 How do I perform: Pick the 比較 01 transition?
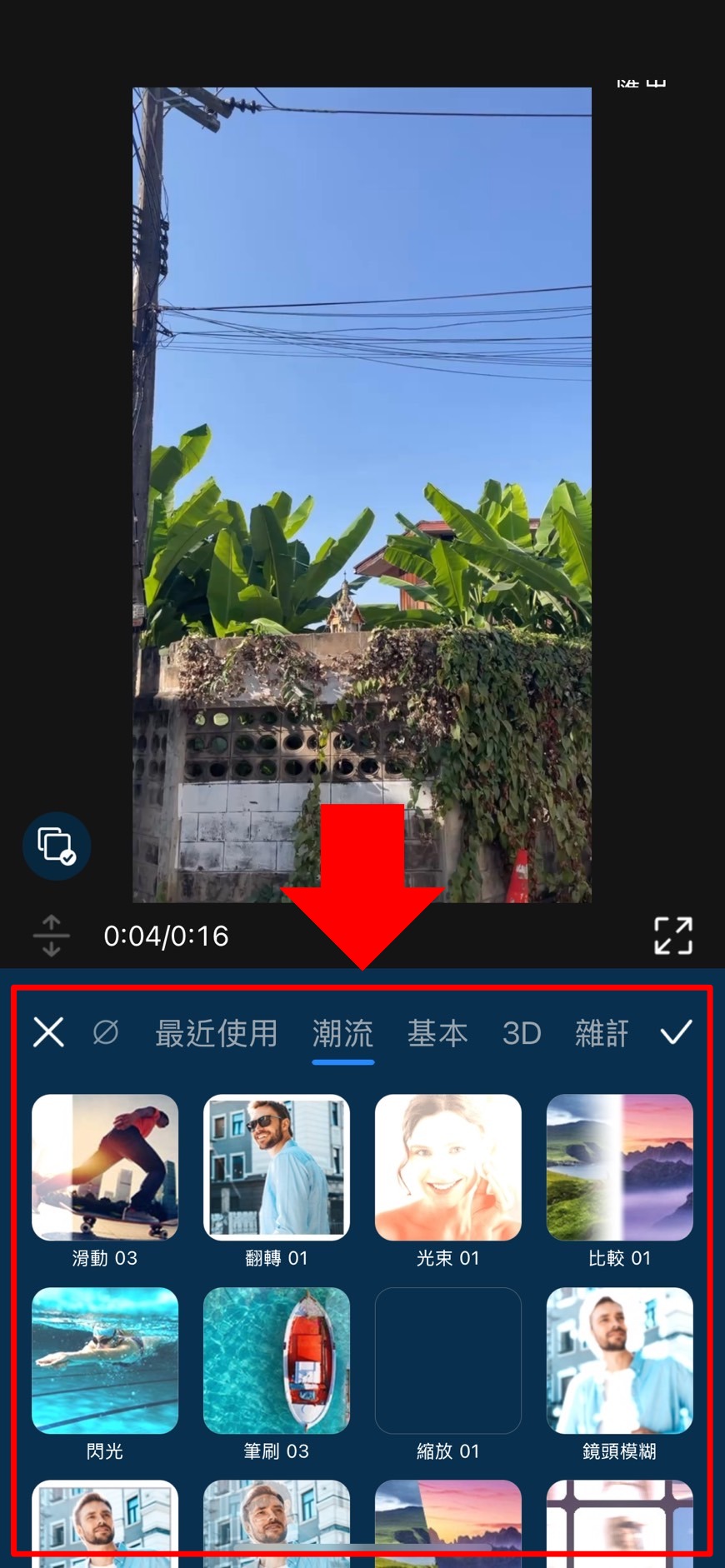619,1167
